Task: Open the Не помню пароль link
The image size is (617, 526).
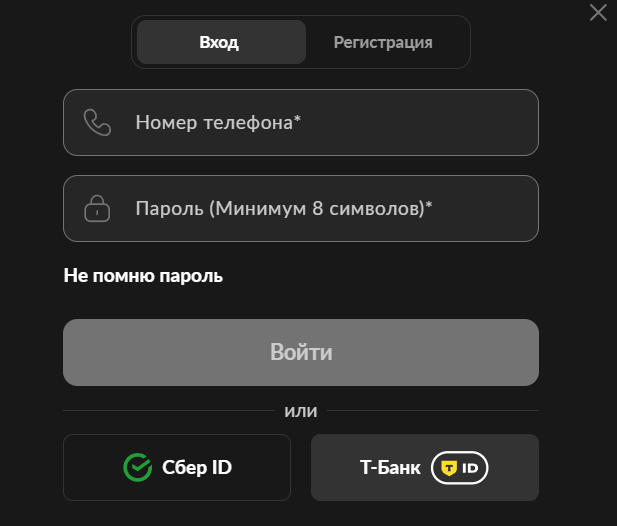Action: (143, 275)
